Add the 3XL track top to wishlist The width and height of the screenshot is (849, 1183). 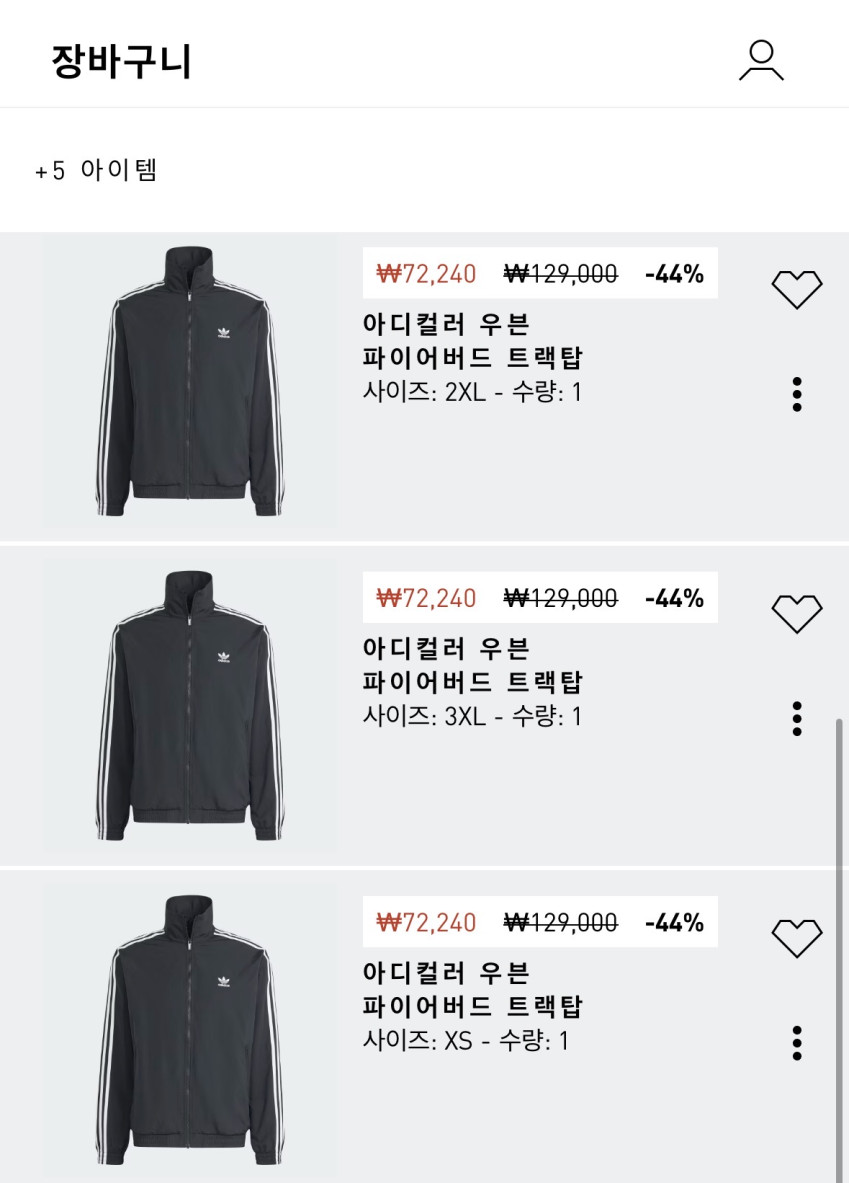point(797,613)
